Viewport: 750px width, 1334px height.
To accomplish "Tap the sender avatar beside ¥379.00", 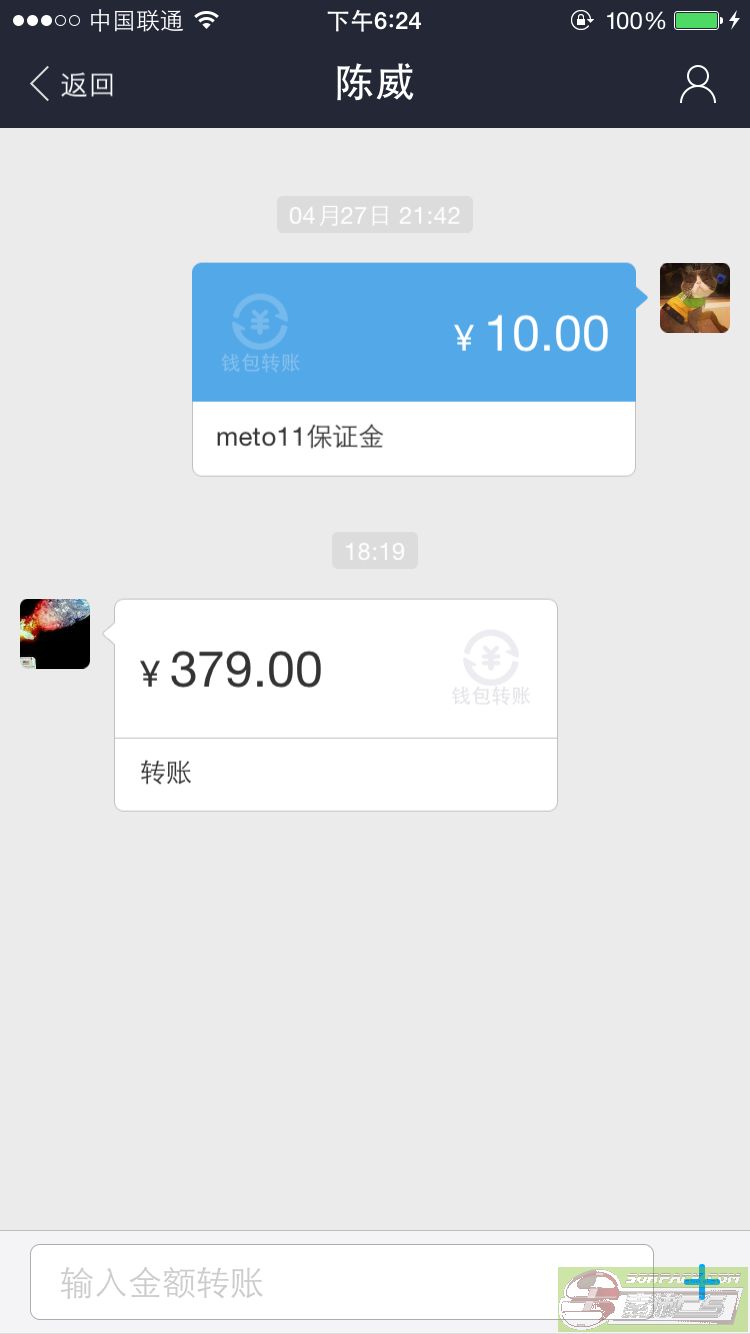I will click(x=55, y=634).
